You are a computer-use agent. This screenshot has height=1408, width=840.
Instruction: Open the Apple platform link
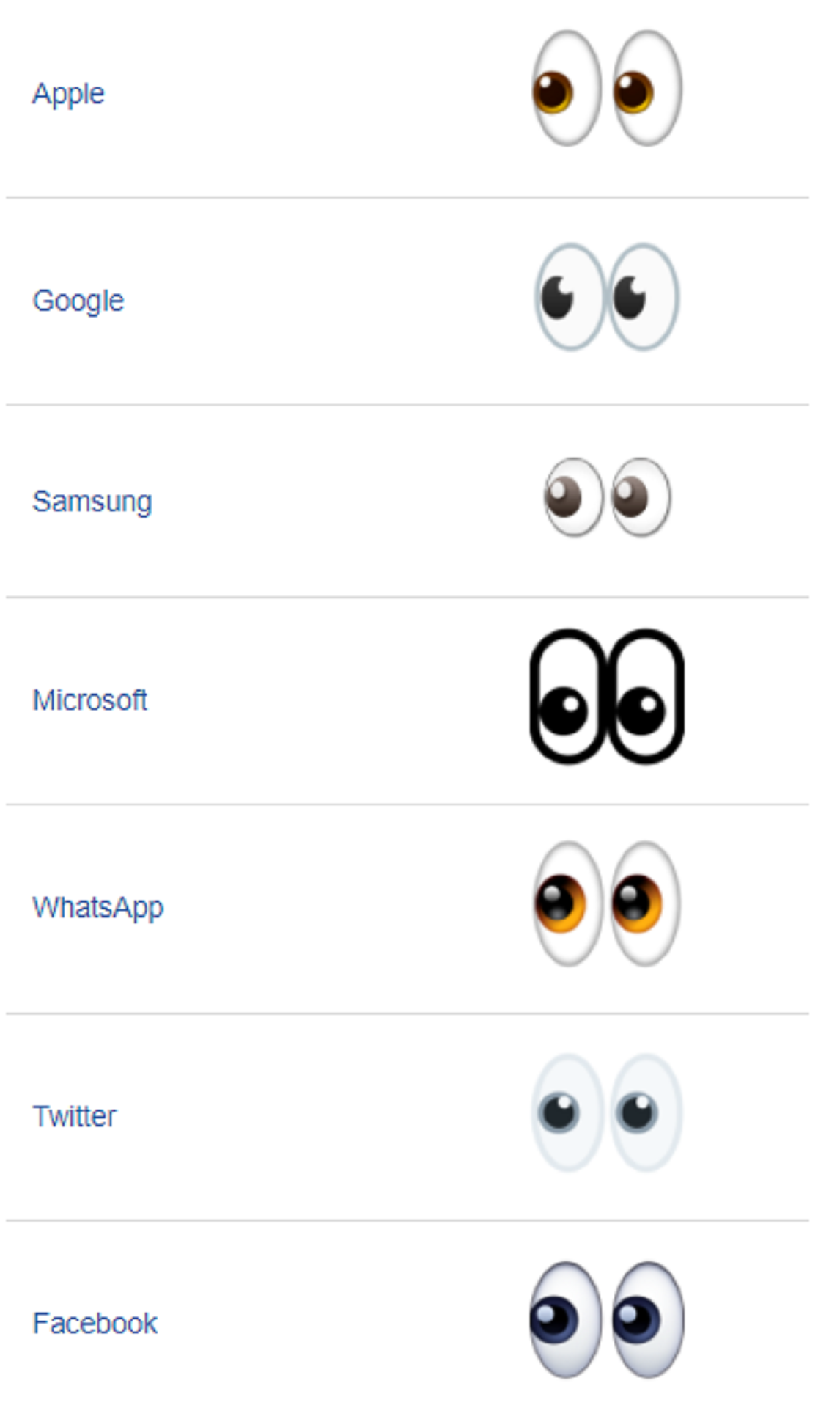tap(68, 95)
